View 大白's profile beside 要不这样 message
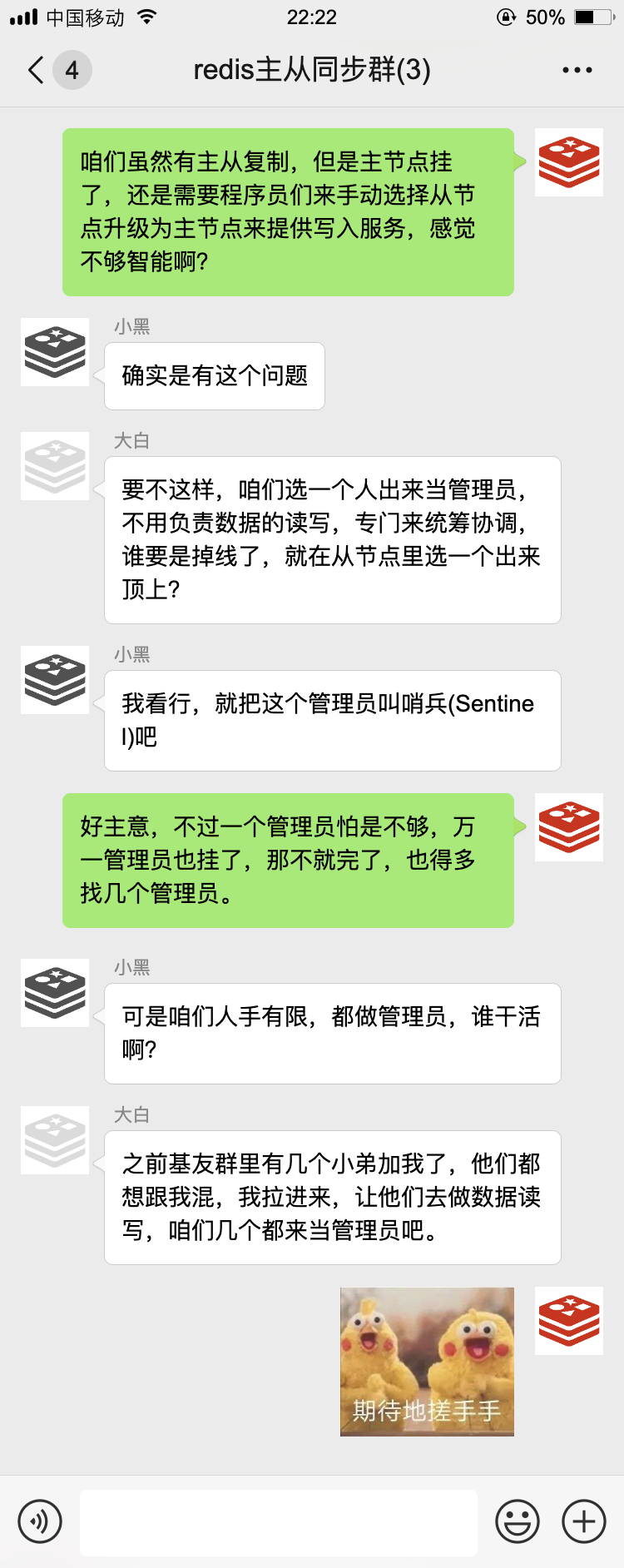624x1568 pixels. coord(55,466)
